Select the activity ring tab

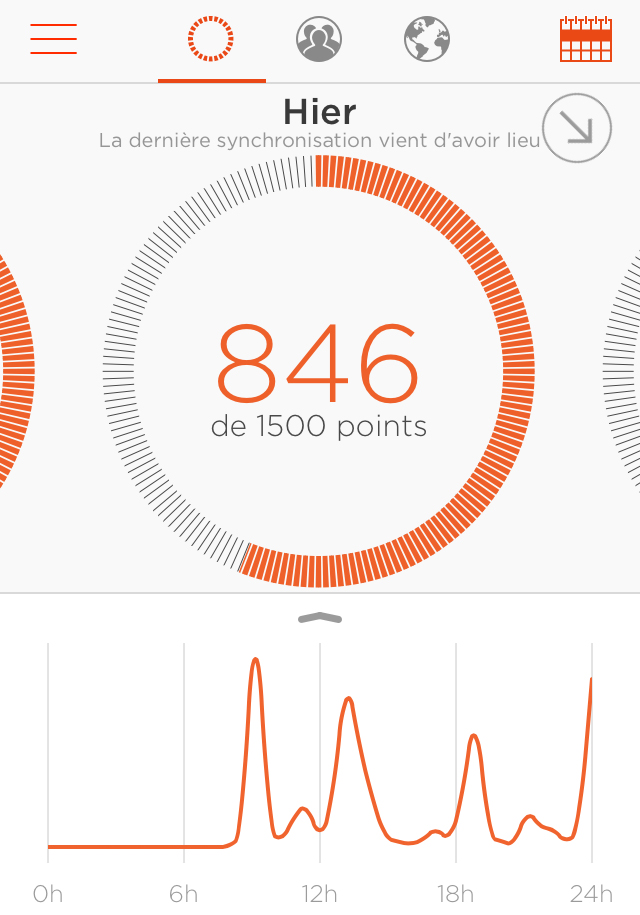tap(211, 40)
